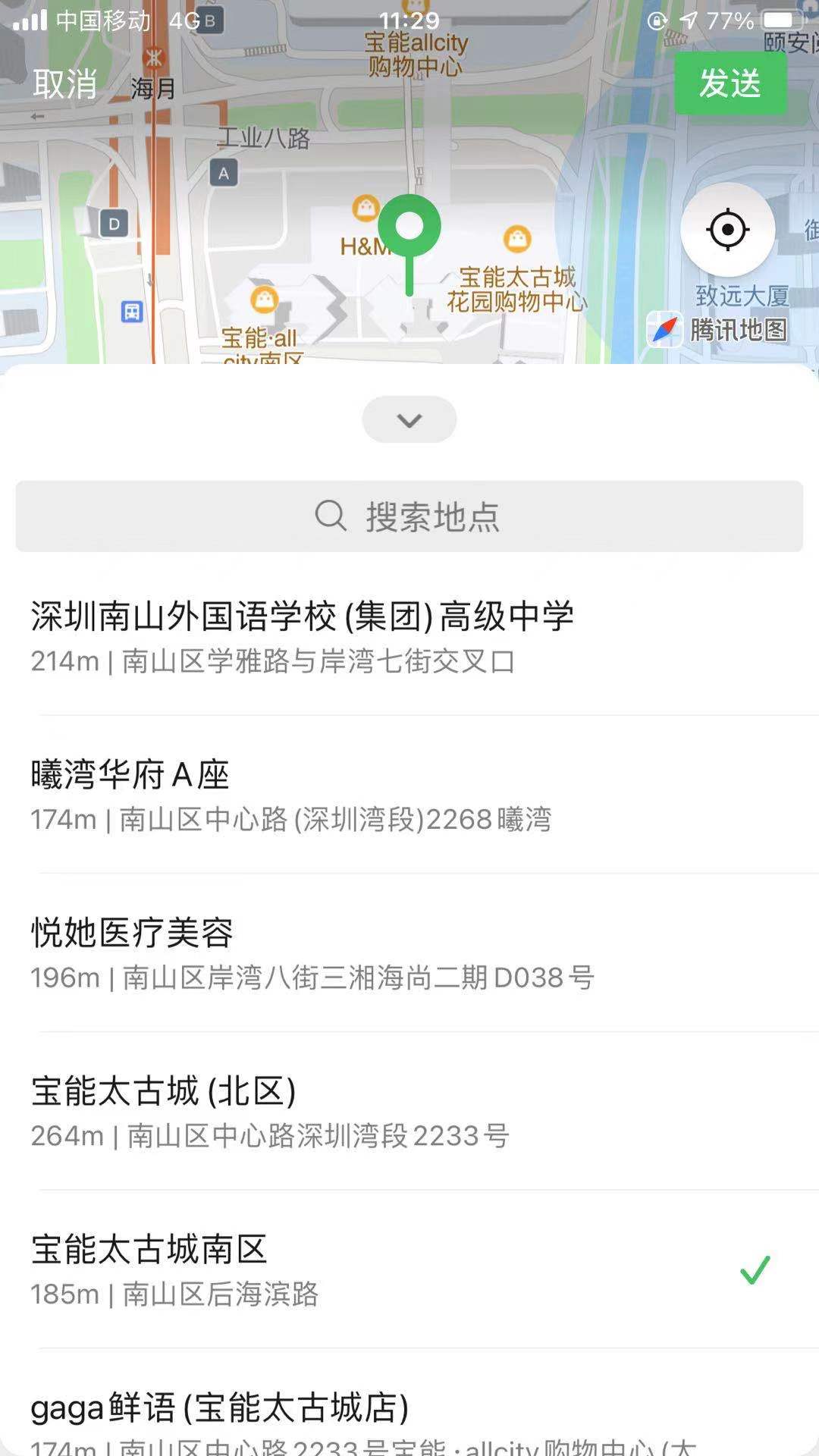The height and width of the screenshot is (1456, 819).
Task: Recenter map to current location
Action: 727,229
